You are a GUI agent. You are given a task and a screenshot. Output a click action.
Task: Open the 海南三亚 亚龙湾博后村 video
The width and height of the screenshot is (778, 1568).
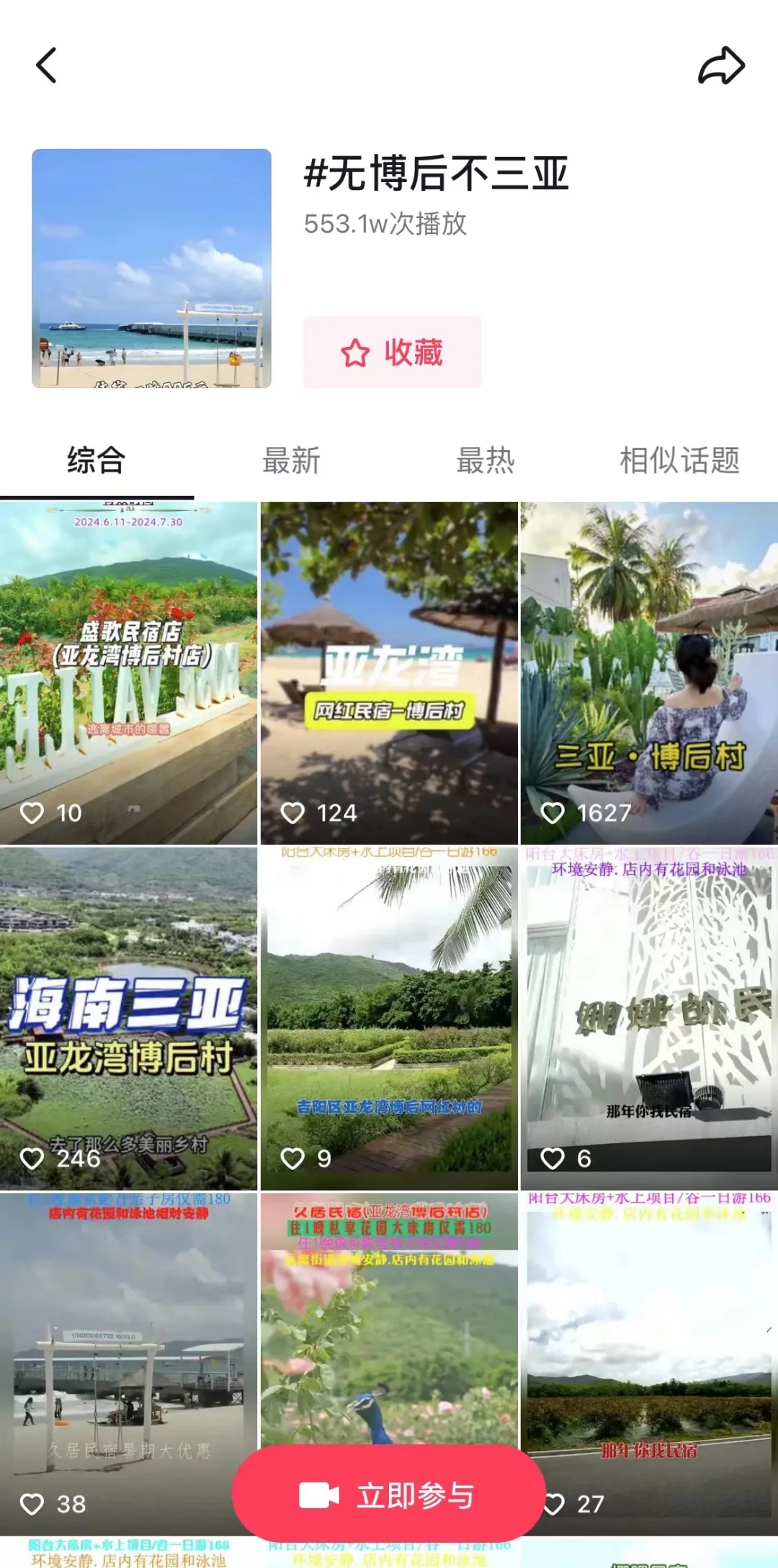point(128,1018)
